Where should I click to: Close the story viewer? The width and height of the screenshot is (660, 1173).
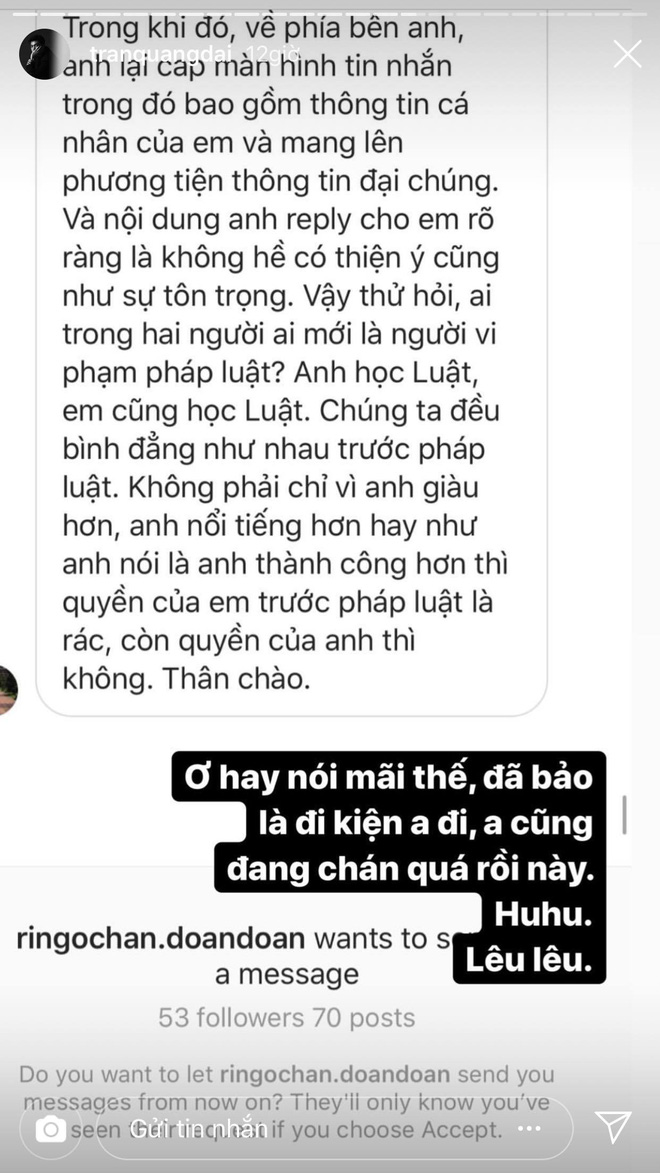tap(627, 54)
